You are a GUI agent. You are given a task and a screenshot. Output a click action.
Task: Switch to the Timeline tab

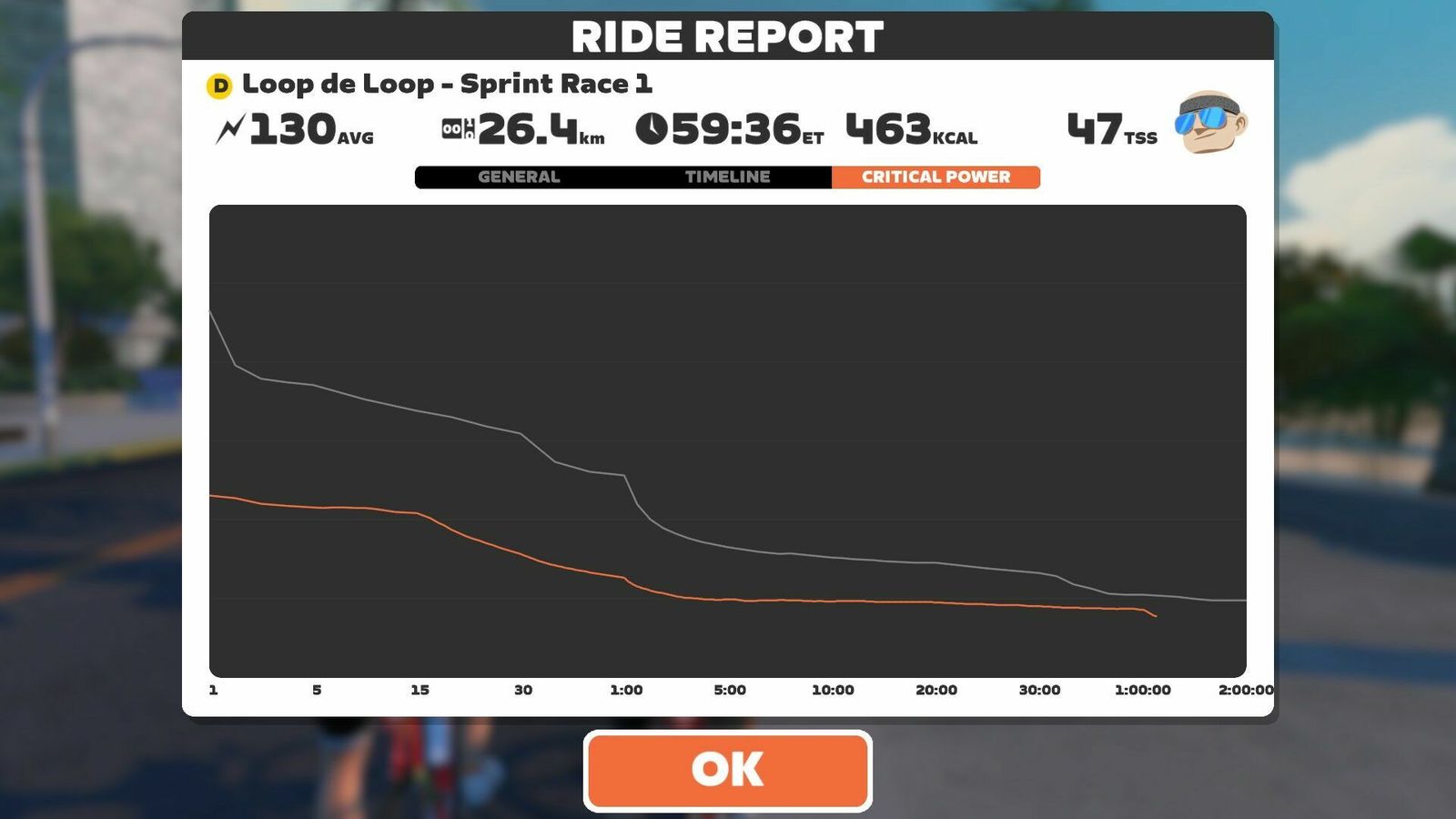click(727, 177)
